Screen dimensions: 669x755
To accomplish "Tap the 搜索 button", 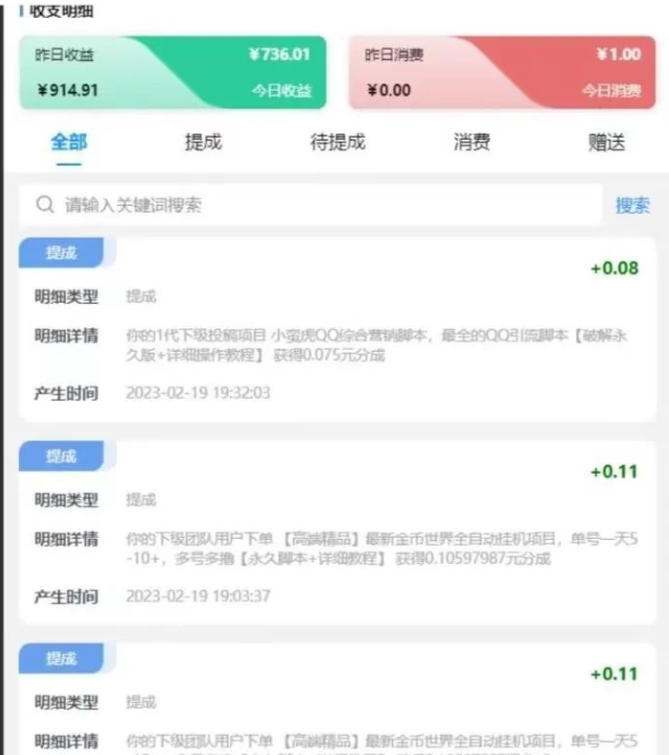I will coord(632,205).
